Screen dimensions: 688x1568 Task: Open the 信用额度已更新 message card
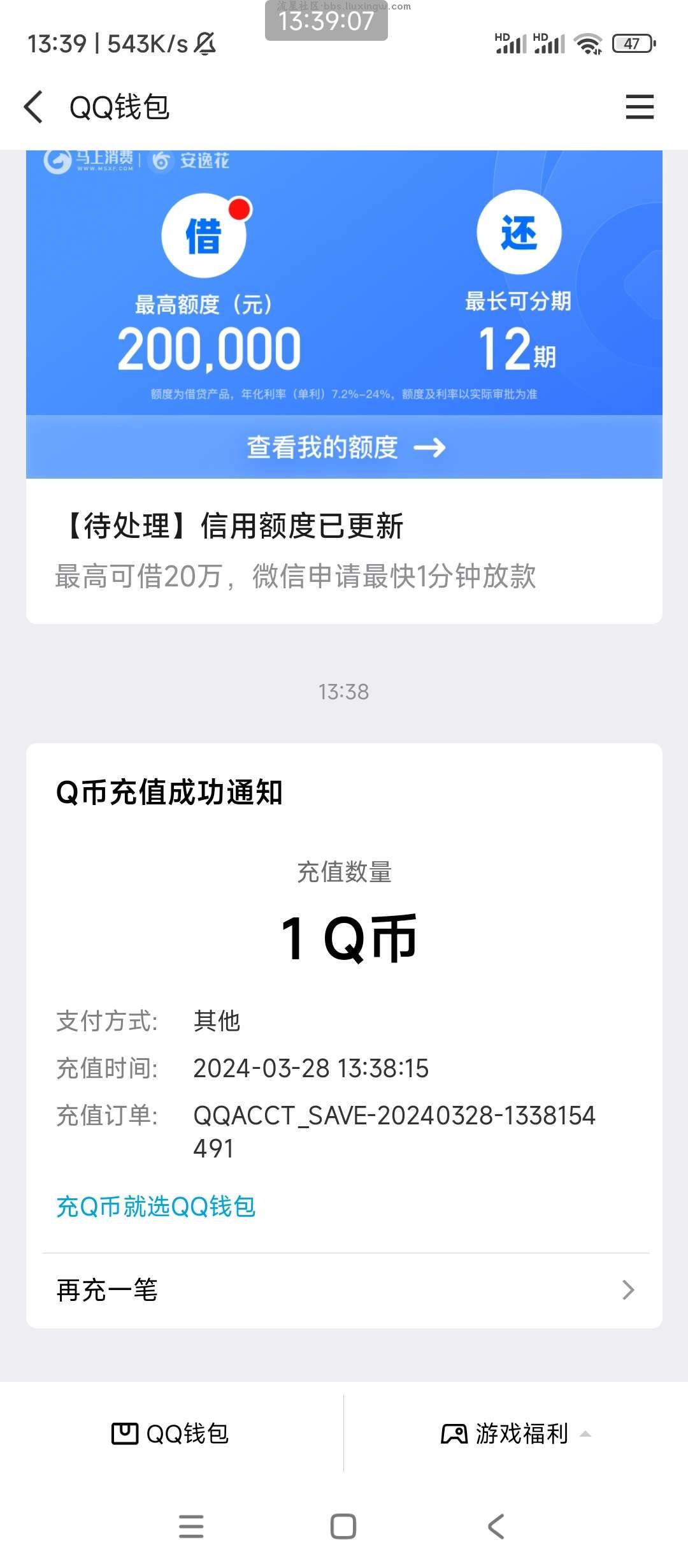(x=344, y=551)
